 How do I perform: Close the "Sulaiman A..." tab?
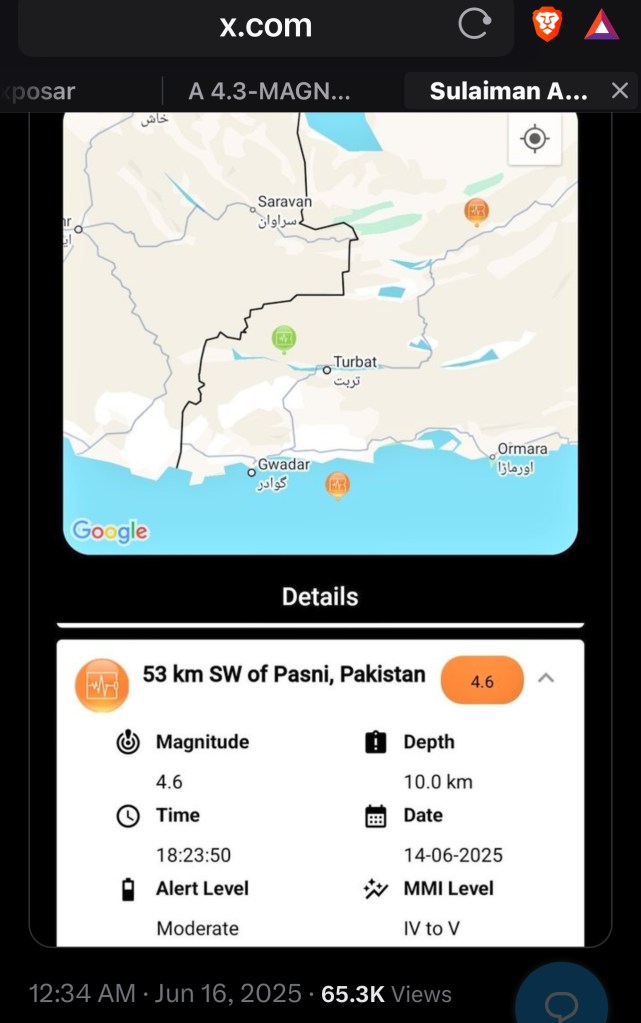[620, 91]
